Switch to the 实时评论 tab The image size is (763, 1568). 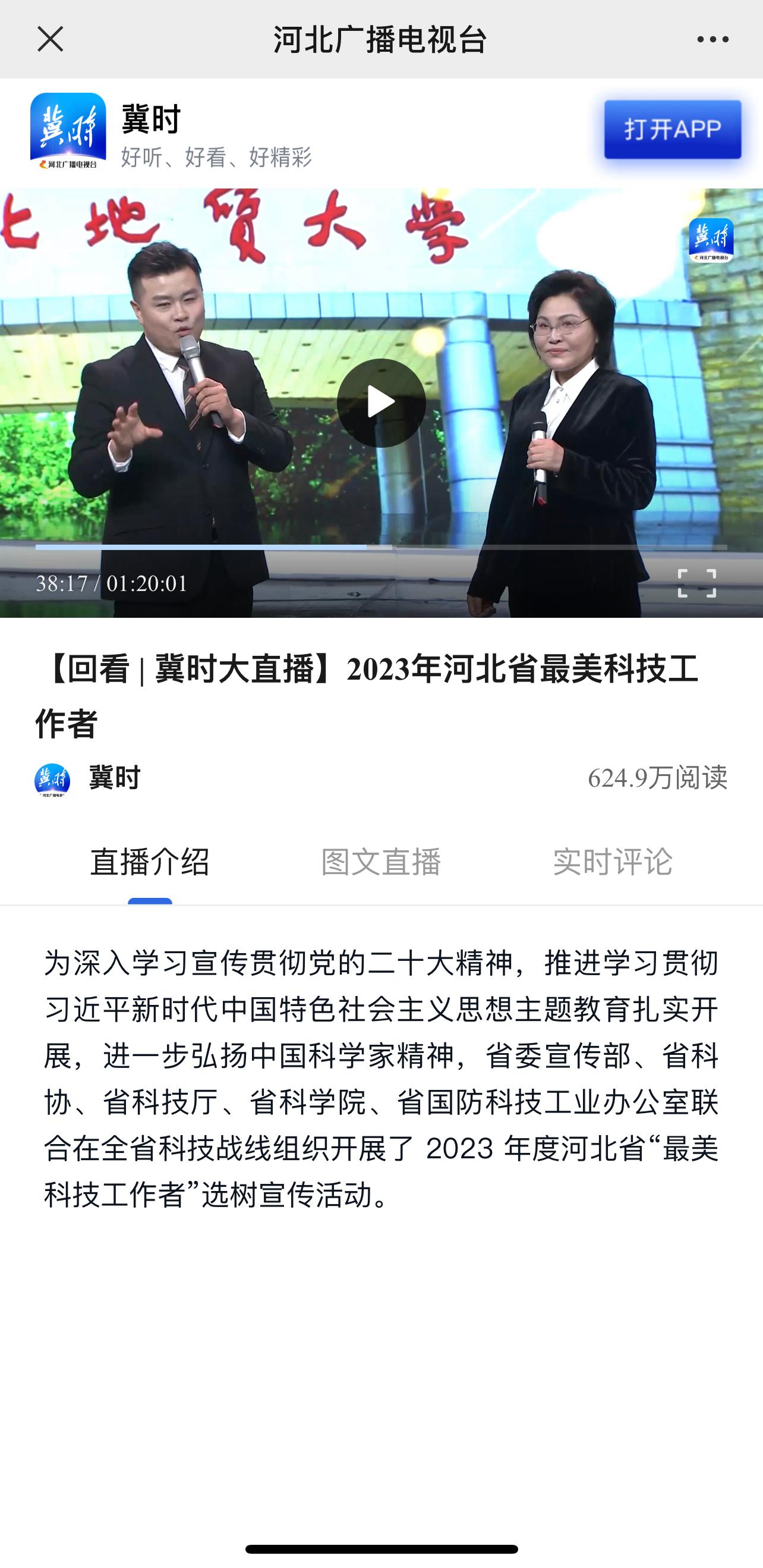[612, 862]
